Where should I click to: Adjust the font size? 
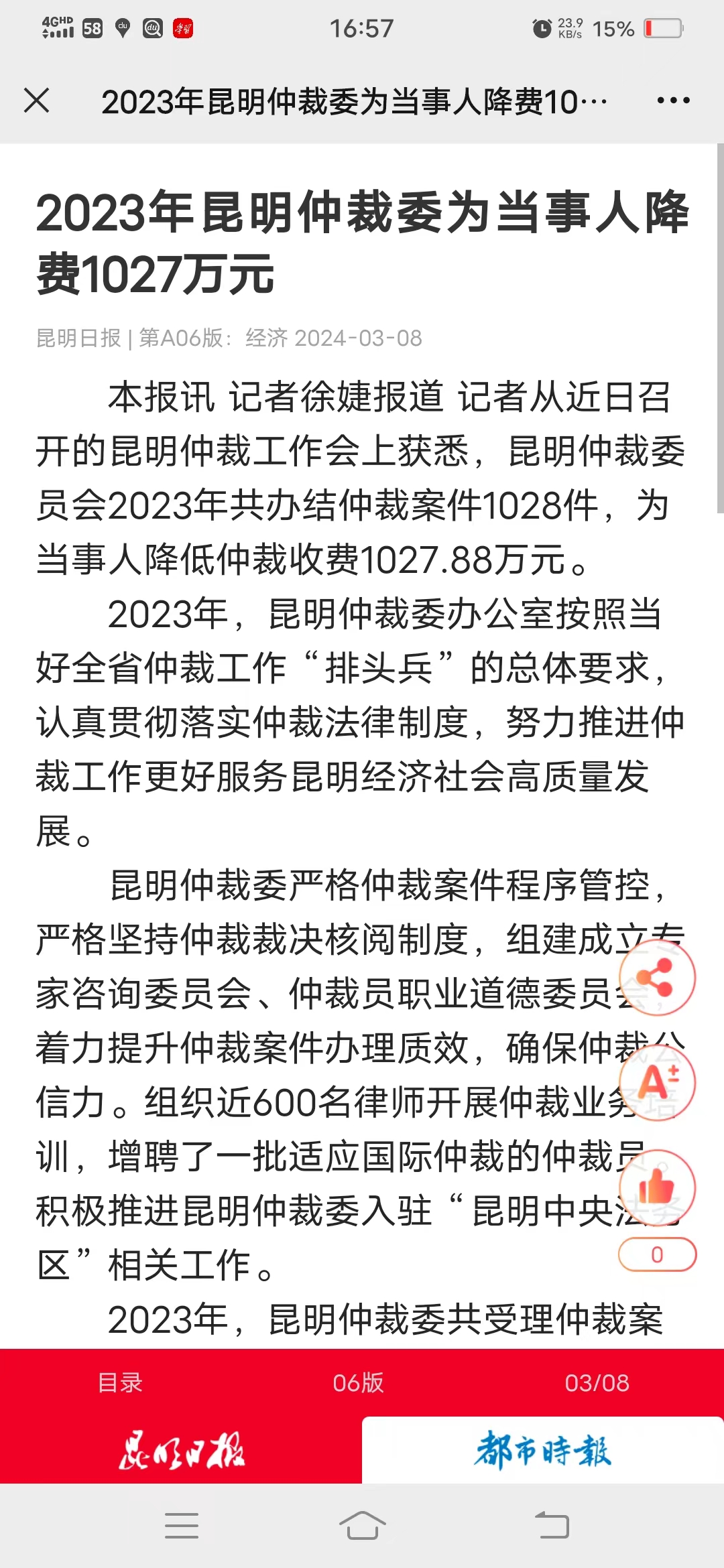pyautogui.click(x=657, y=1083)
